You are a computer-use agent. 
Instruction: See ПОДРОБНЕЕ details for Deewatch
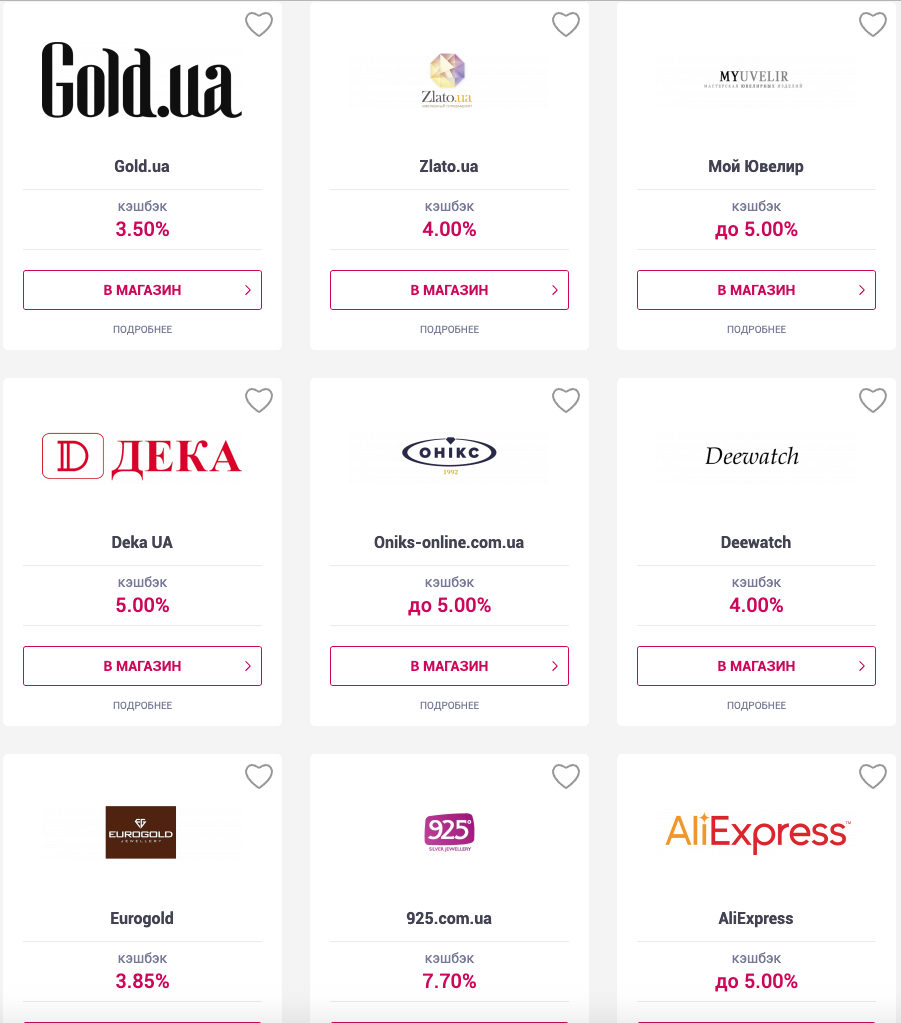(x=756, y=705)
